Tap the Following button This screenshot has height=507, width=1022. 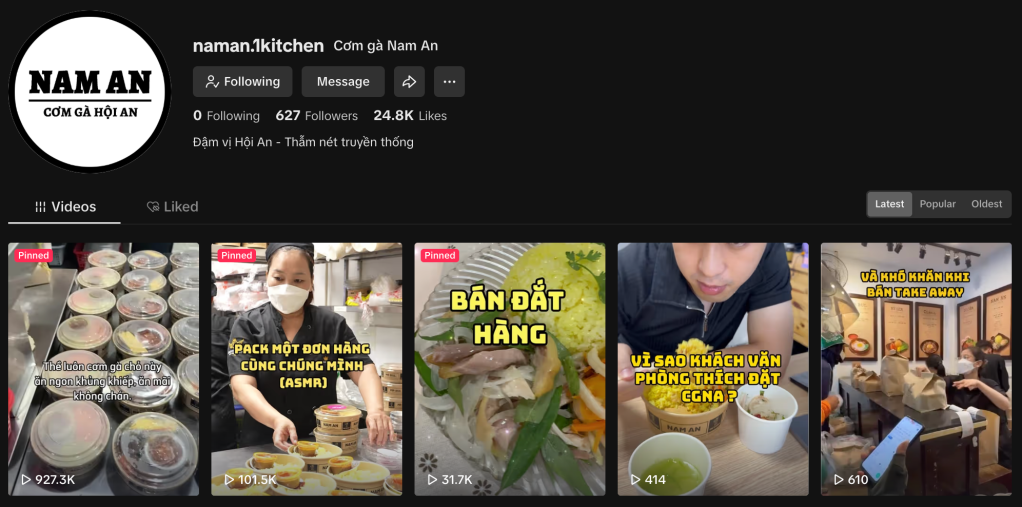pos(242,82)
